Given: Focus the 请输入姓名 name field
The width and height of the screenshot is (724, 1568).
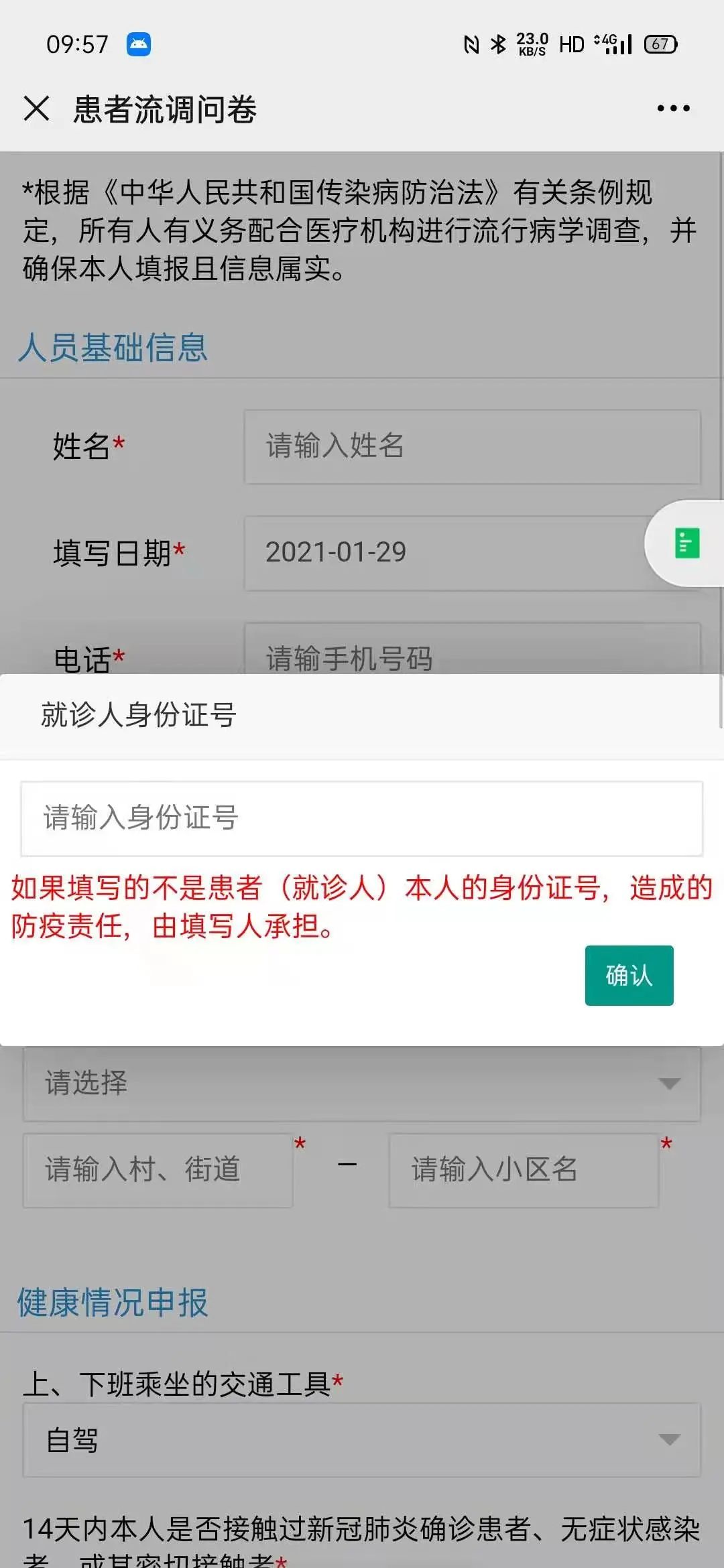Looking at the screenshot, I should pos(472,446).
